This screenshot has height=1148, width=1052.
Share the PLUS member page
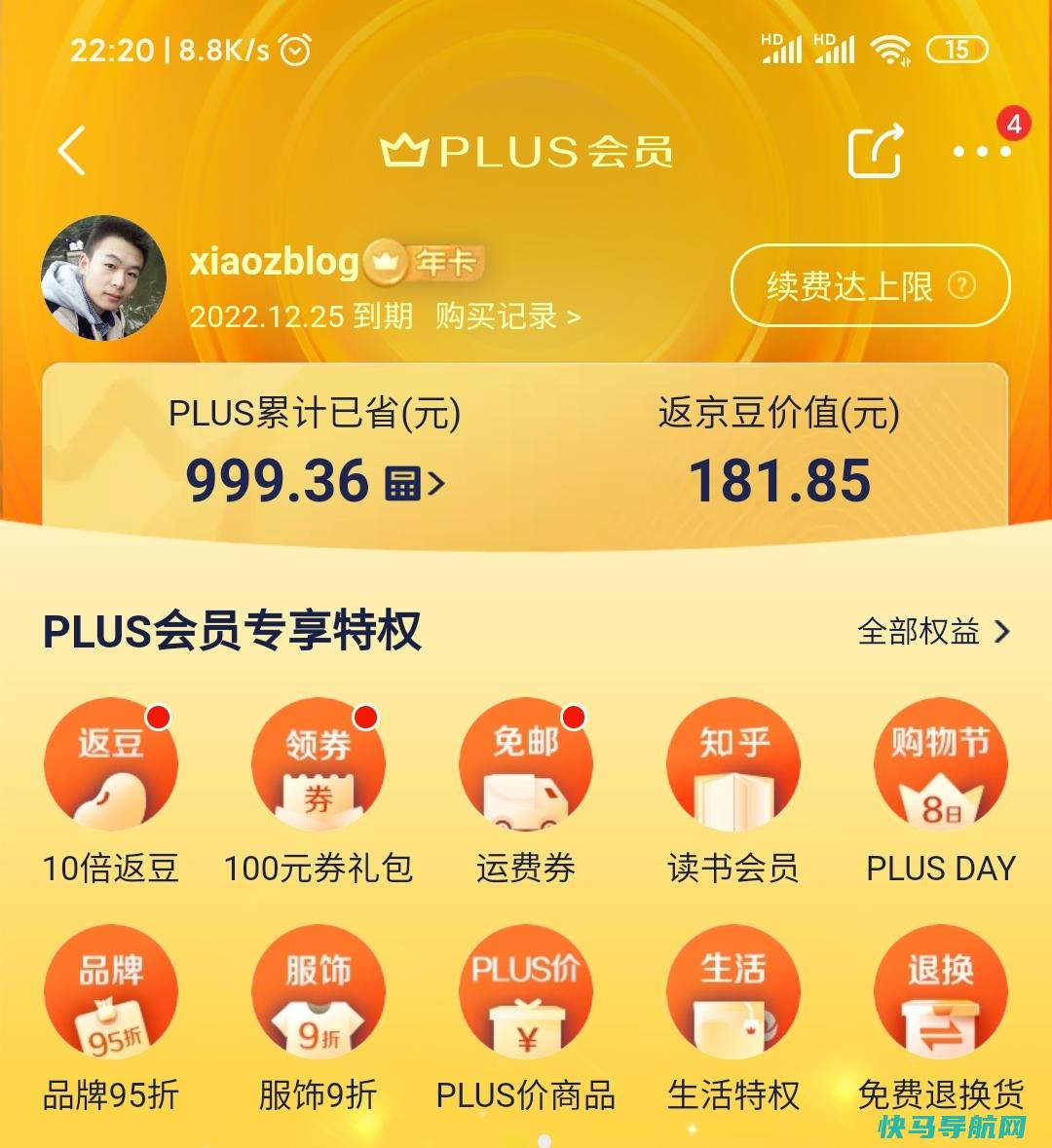click(874, 151)
